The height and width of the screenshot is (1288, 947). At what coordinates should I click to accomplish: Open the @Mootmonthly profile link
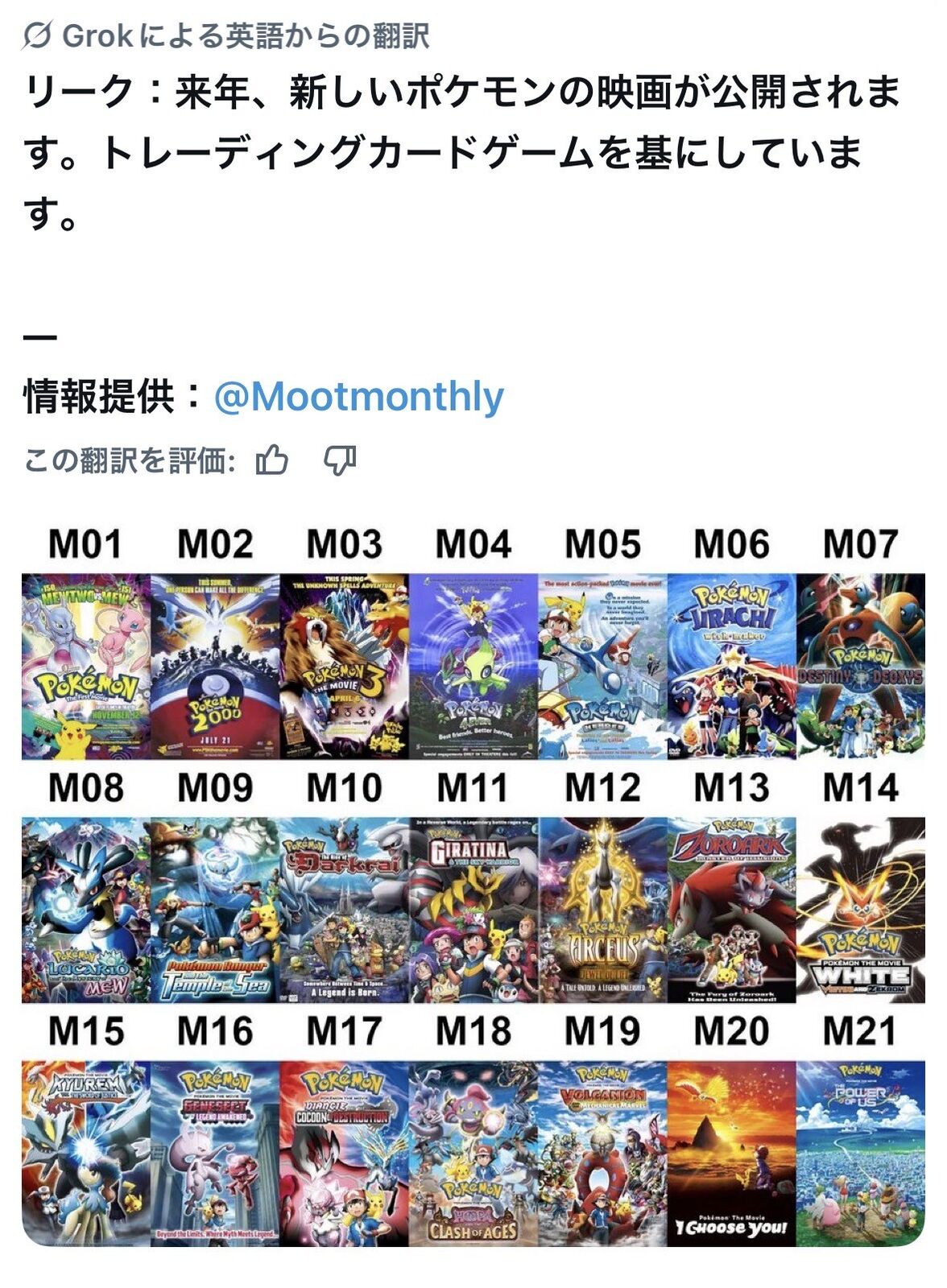coord(359,396)
